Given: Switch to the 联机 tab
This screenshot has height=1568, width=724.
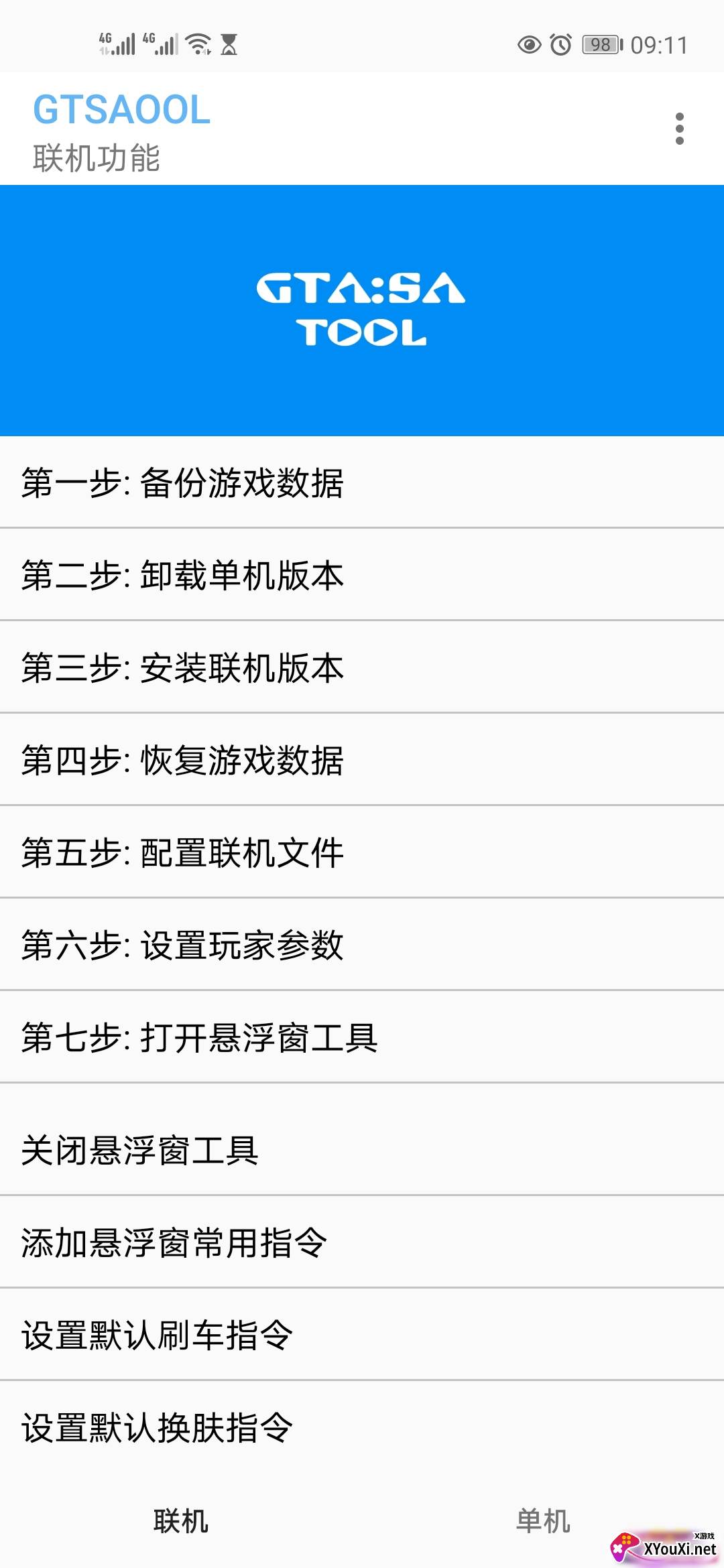Looking at the screenshot, I should 181,1521.
